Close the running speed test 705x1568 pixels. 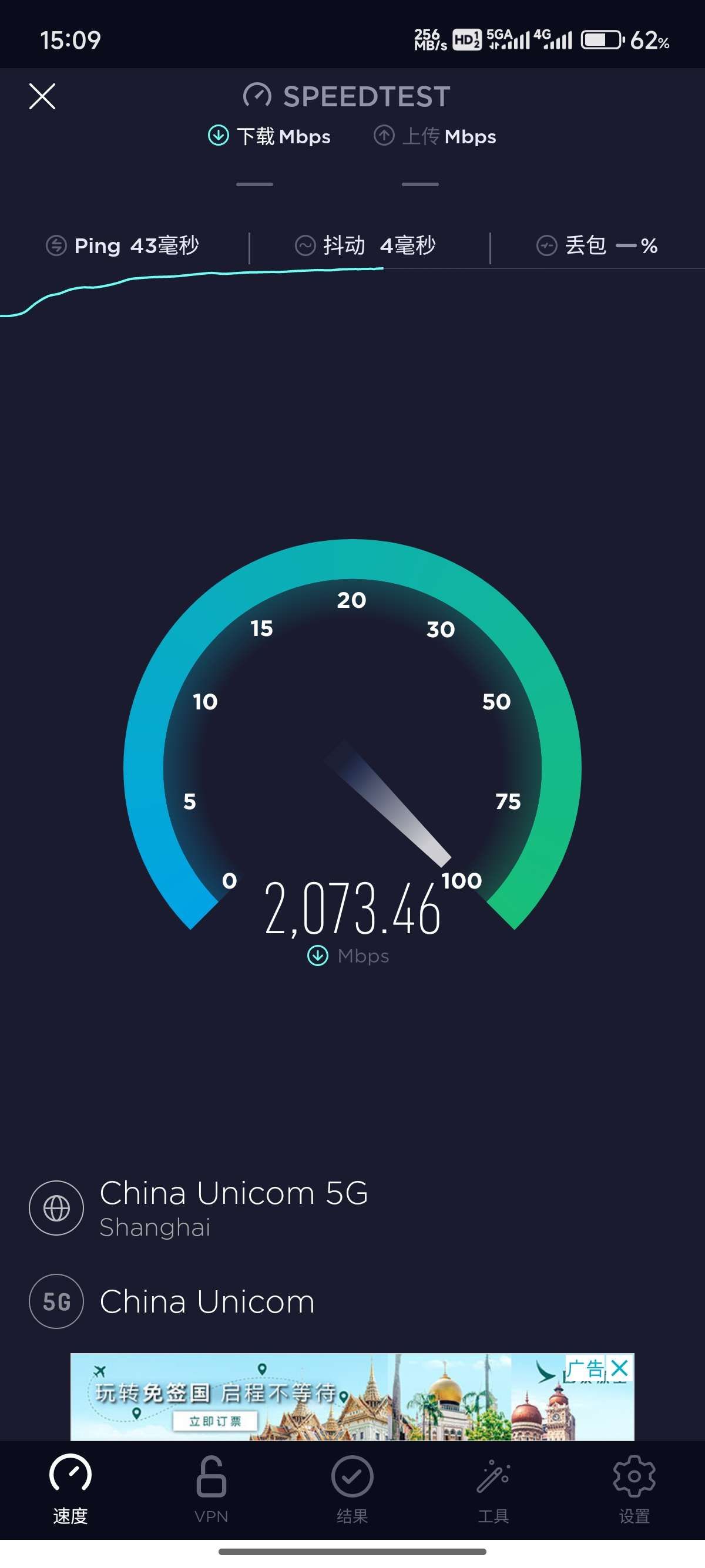click(x=42, y=96)
